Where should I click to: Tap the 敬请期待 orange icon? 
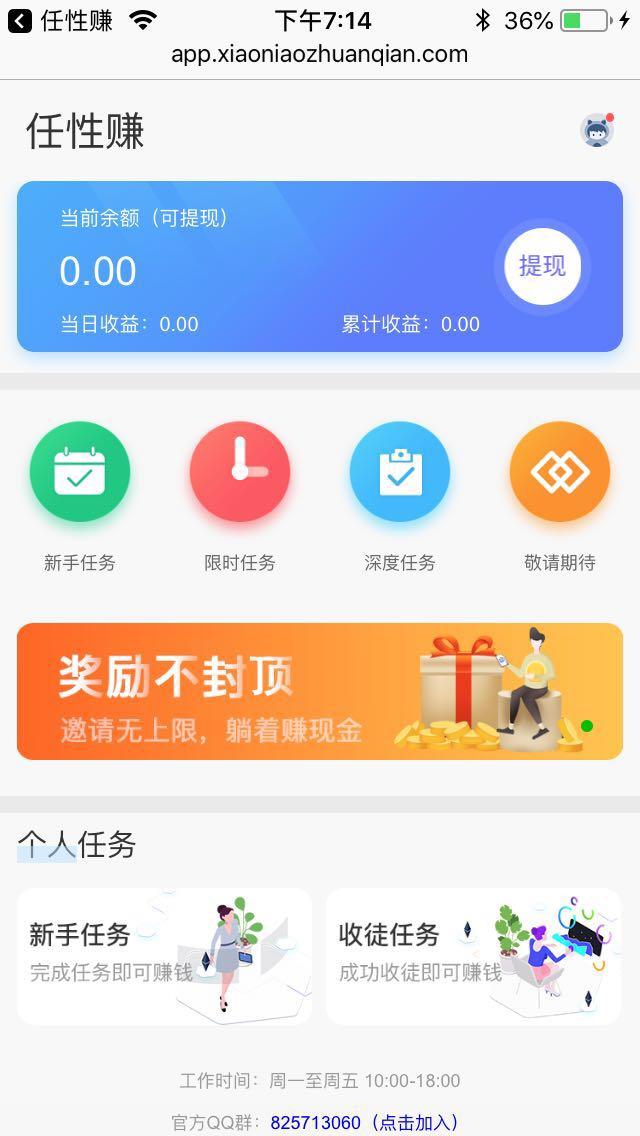click(560, 472)
